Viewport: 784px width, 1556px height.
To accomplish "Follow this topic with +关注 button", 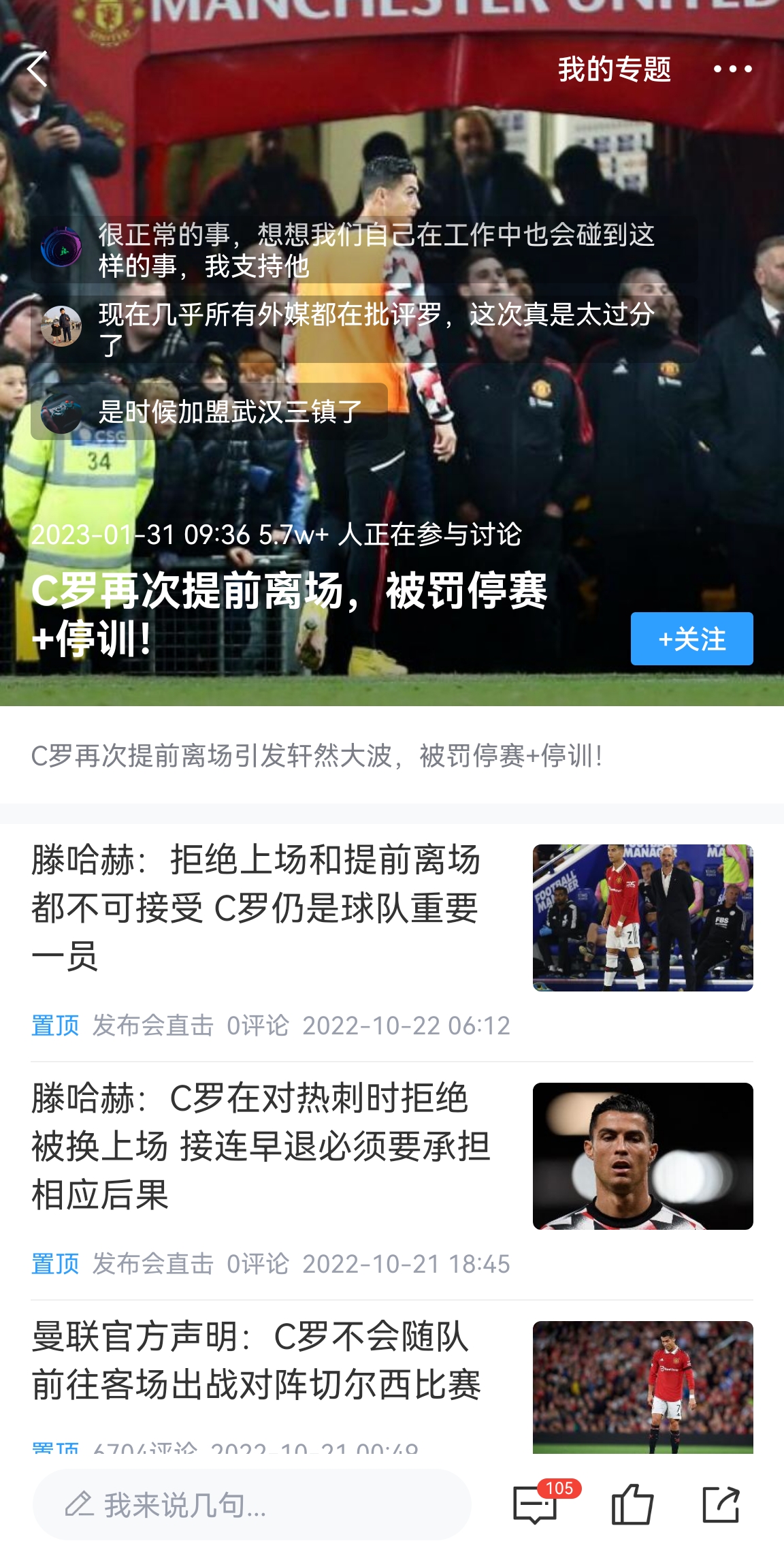I will (x=691, y=639).
